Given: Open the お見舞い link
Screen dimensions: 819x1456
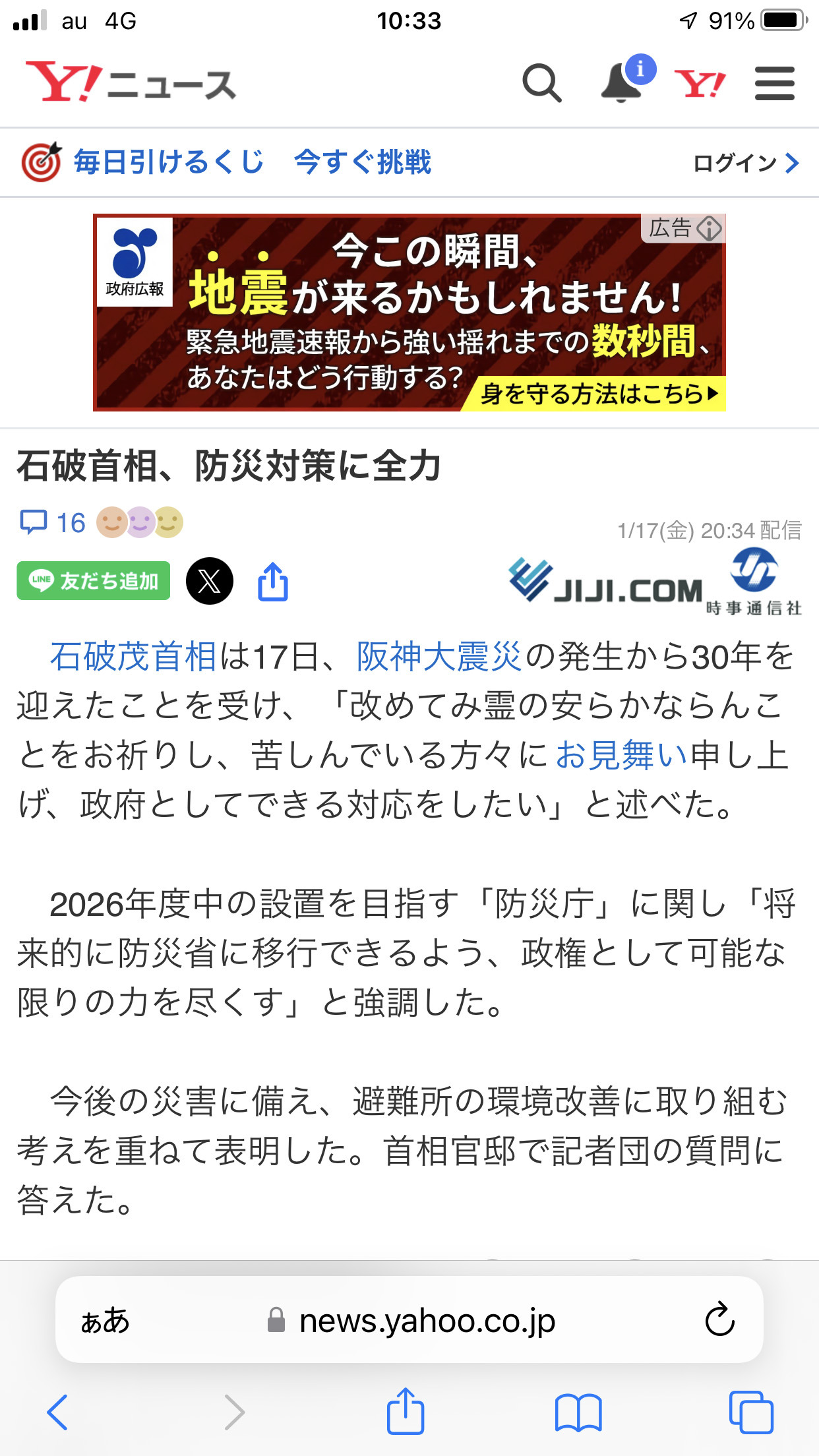Looking at the screenshot, I should pos(621,755).
